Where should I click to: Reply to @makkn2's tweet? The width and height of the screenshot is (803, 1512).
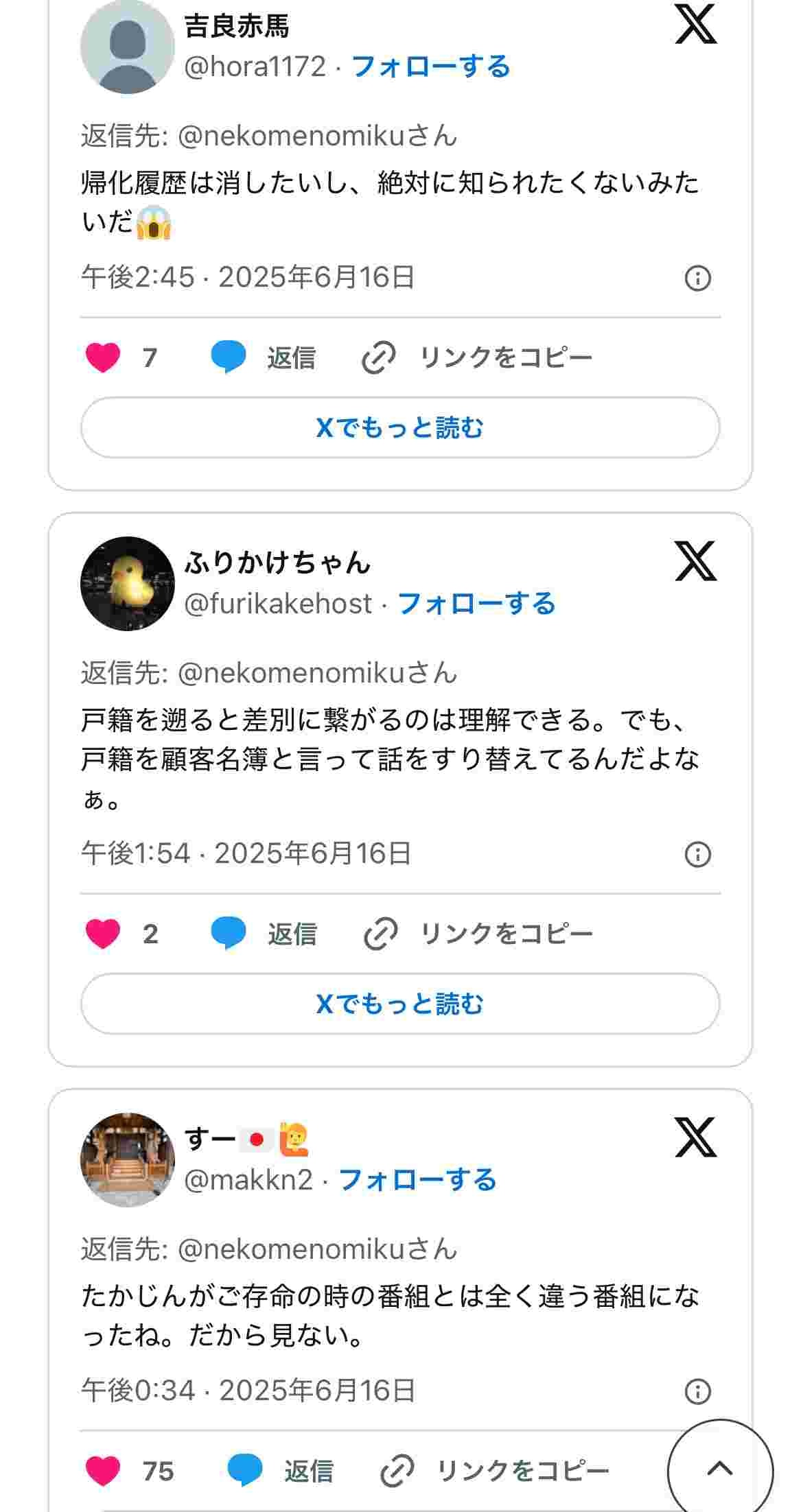point(280,1472)
